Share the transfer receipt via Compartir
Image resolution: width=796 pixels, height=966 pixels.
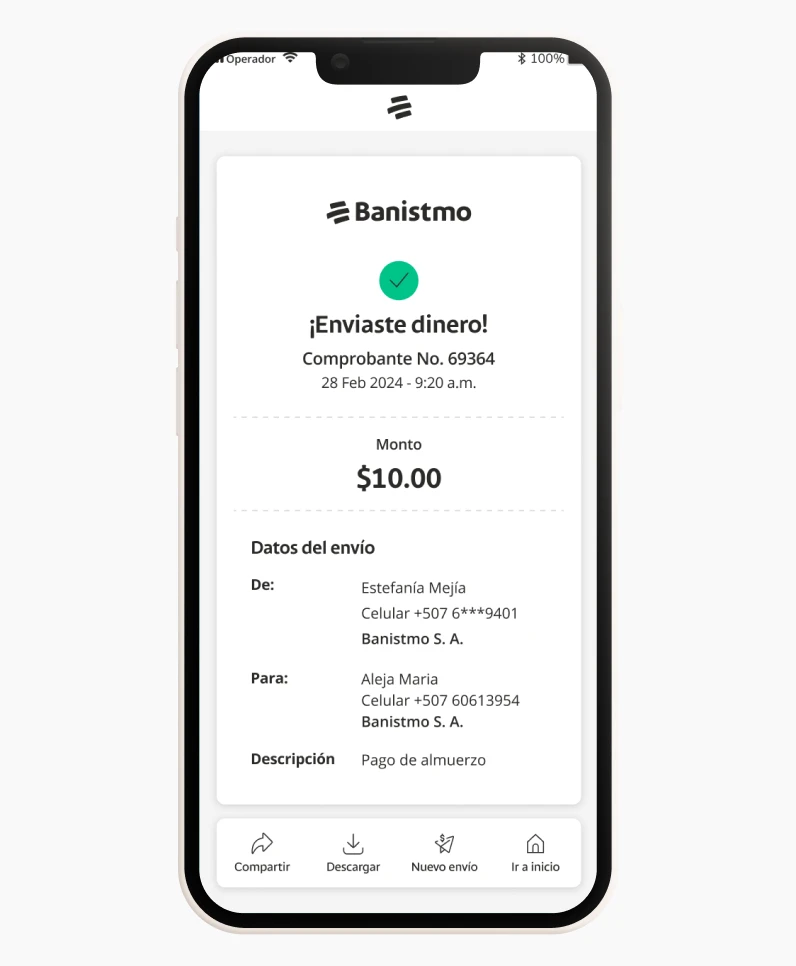[x=262, y=852]
